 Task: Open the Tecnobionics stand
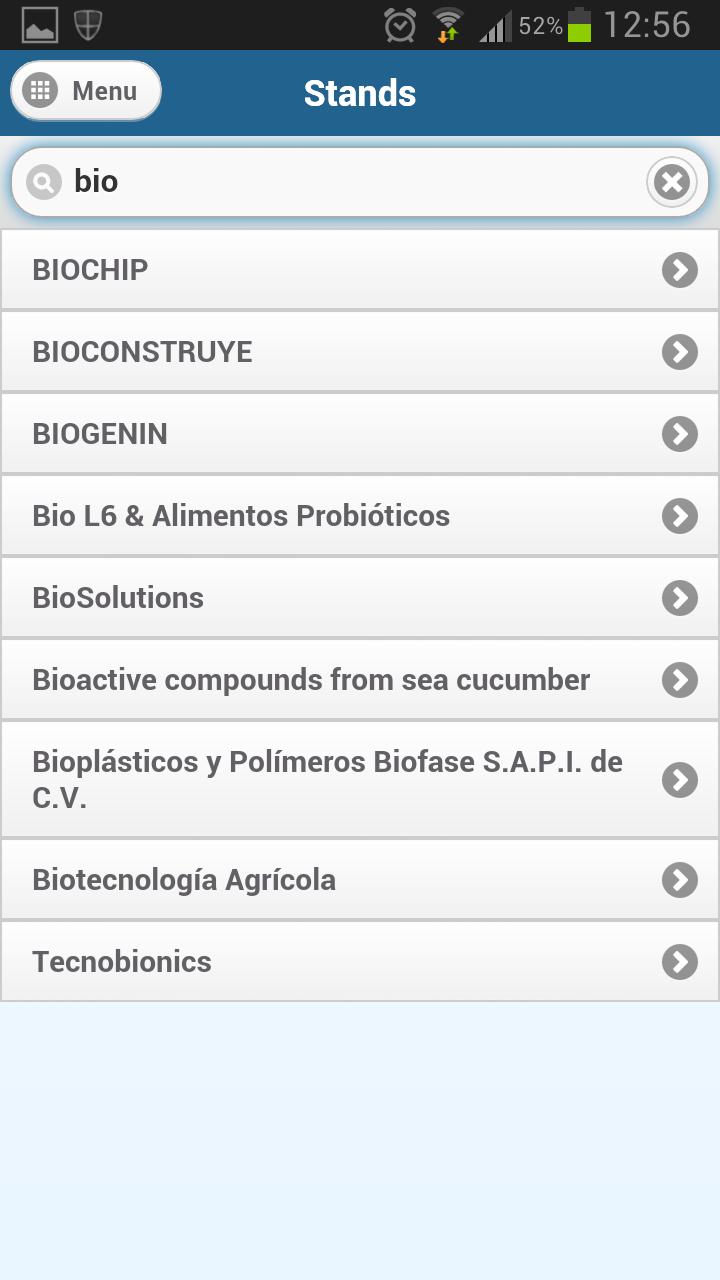coord(360,962)
